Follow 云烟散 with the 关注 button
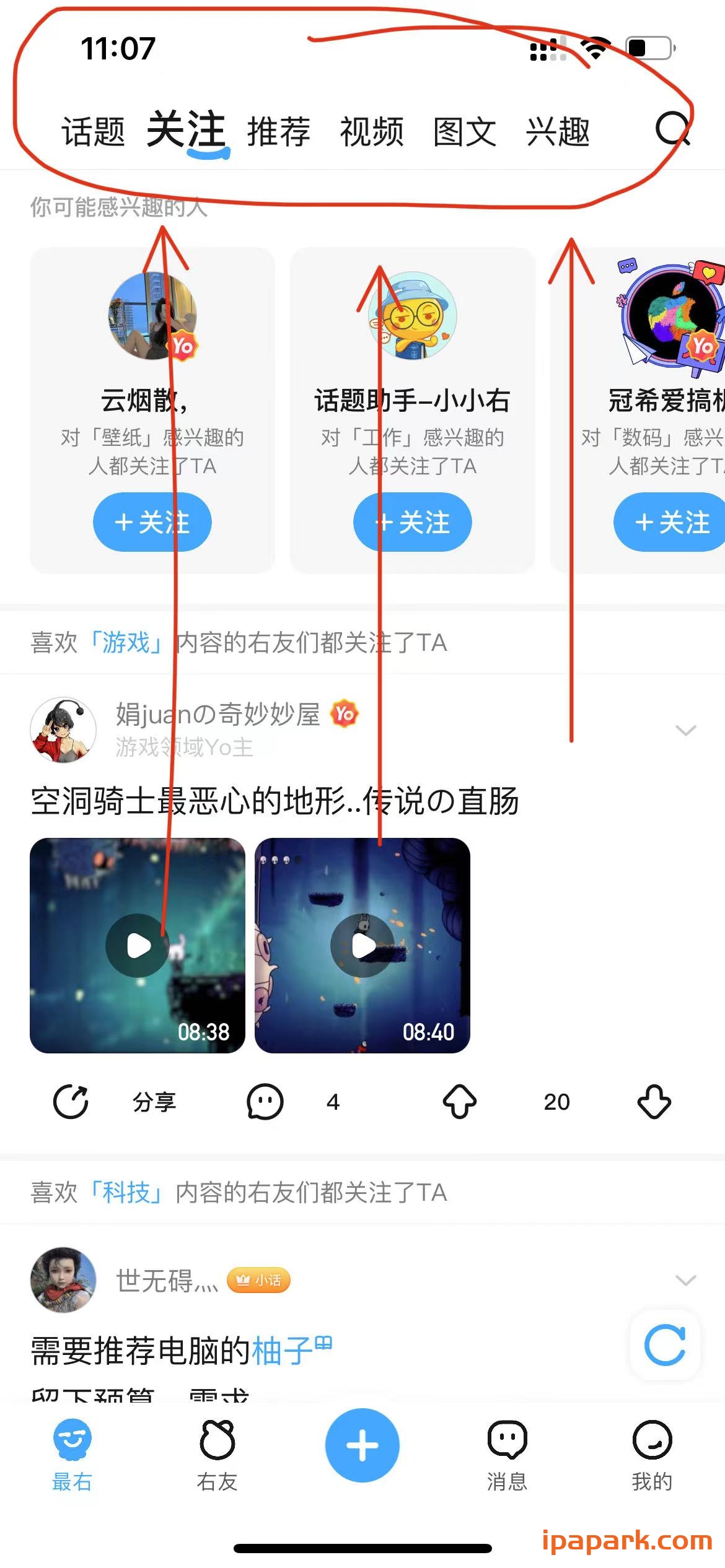 (152, 521)
